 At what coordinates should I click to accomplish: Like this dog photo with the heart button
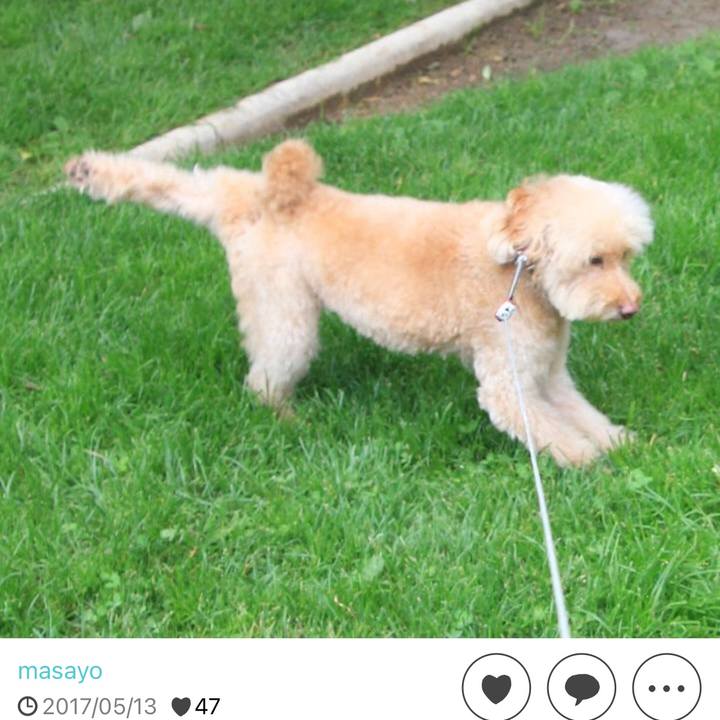pos(496,688)
